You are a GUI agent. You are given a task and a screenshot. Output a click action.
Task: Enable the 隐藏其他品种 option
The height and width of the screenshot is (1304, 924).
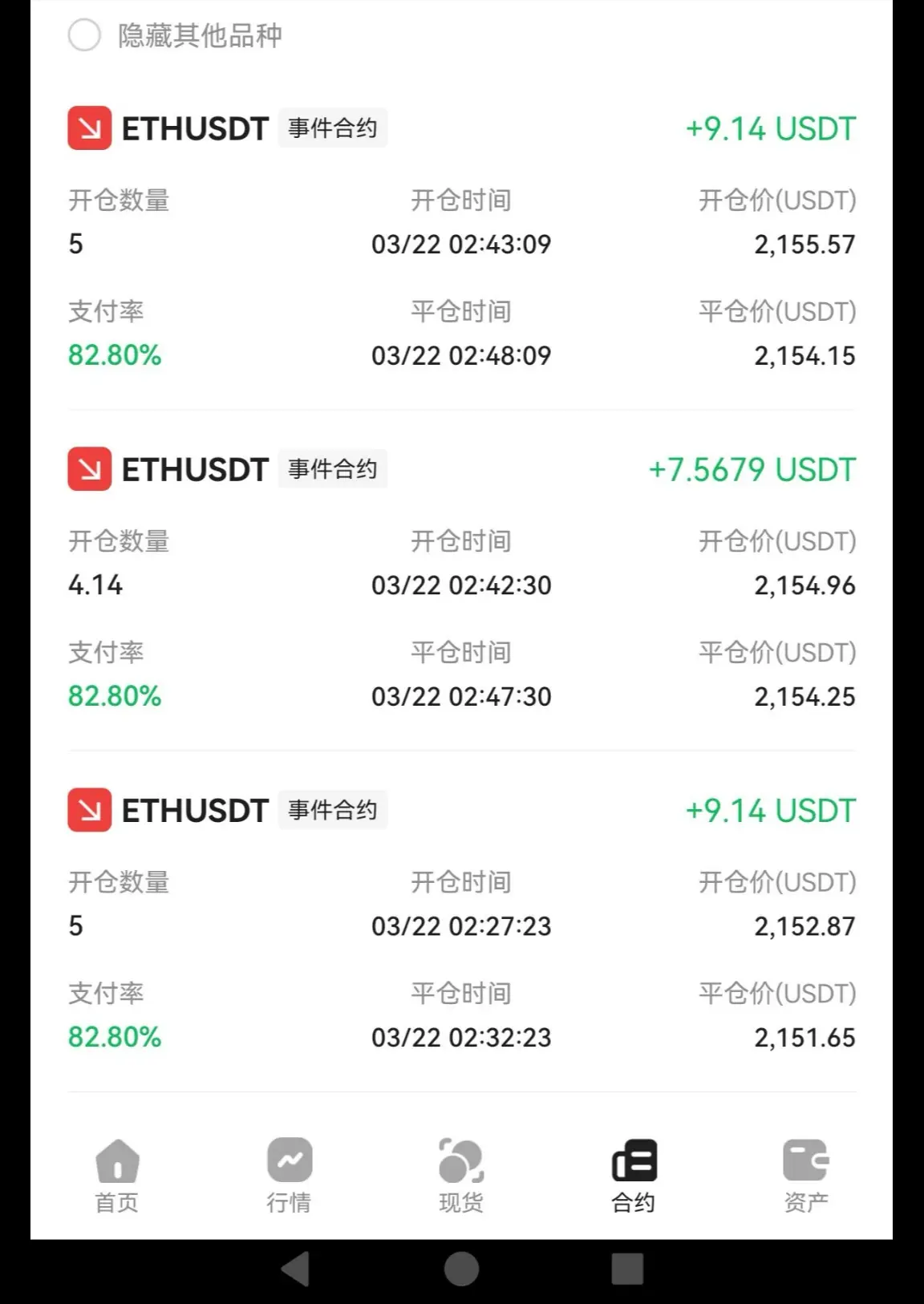point(85,35)
